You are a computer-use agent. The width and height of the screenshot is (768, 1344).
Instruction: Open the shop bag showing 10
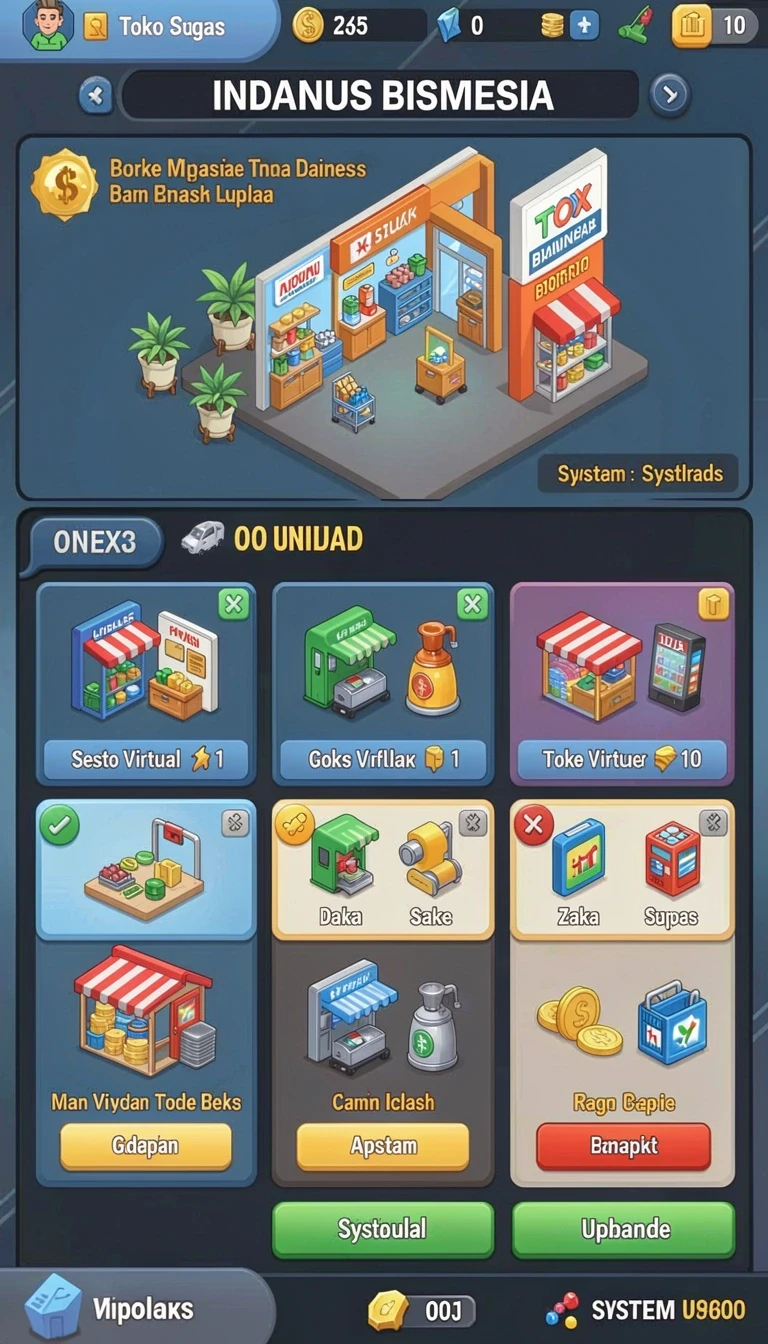[715, 26]
